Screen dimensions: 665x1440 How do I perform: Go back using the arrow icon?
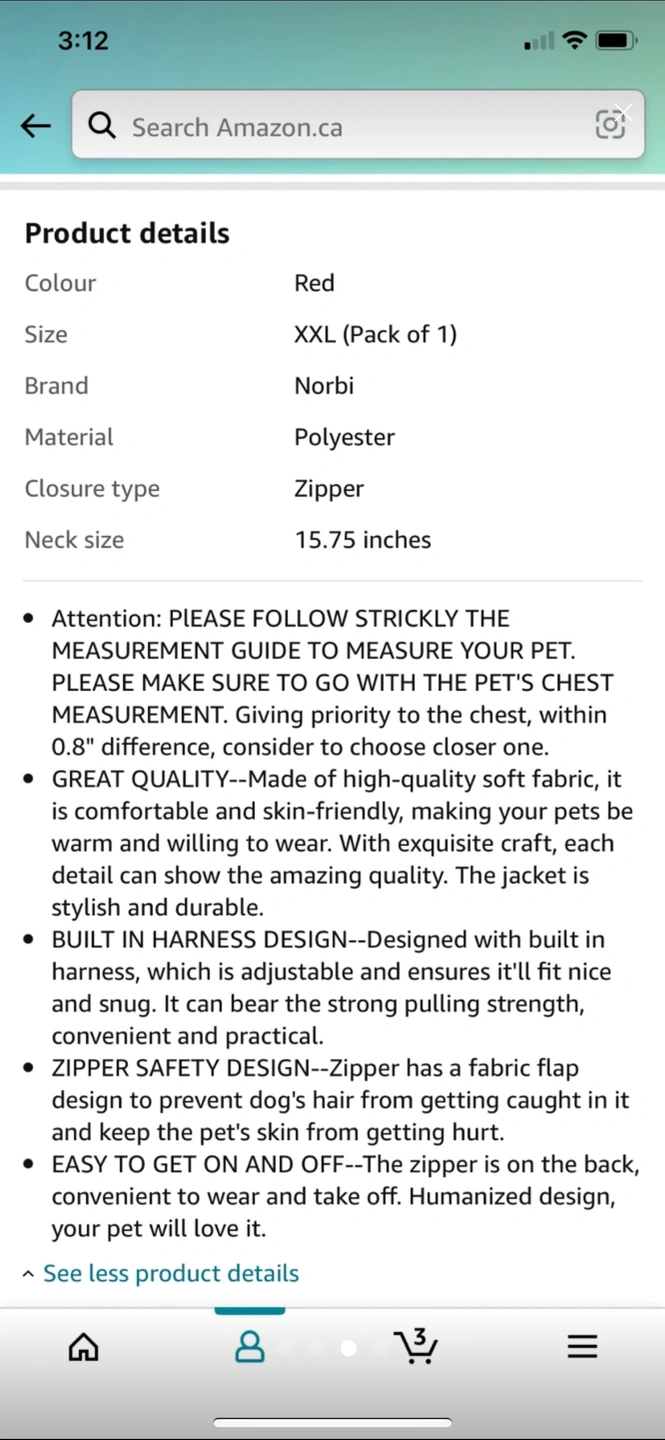pos(36,126)
